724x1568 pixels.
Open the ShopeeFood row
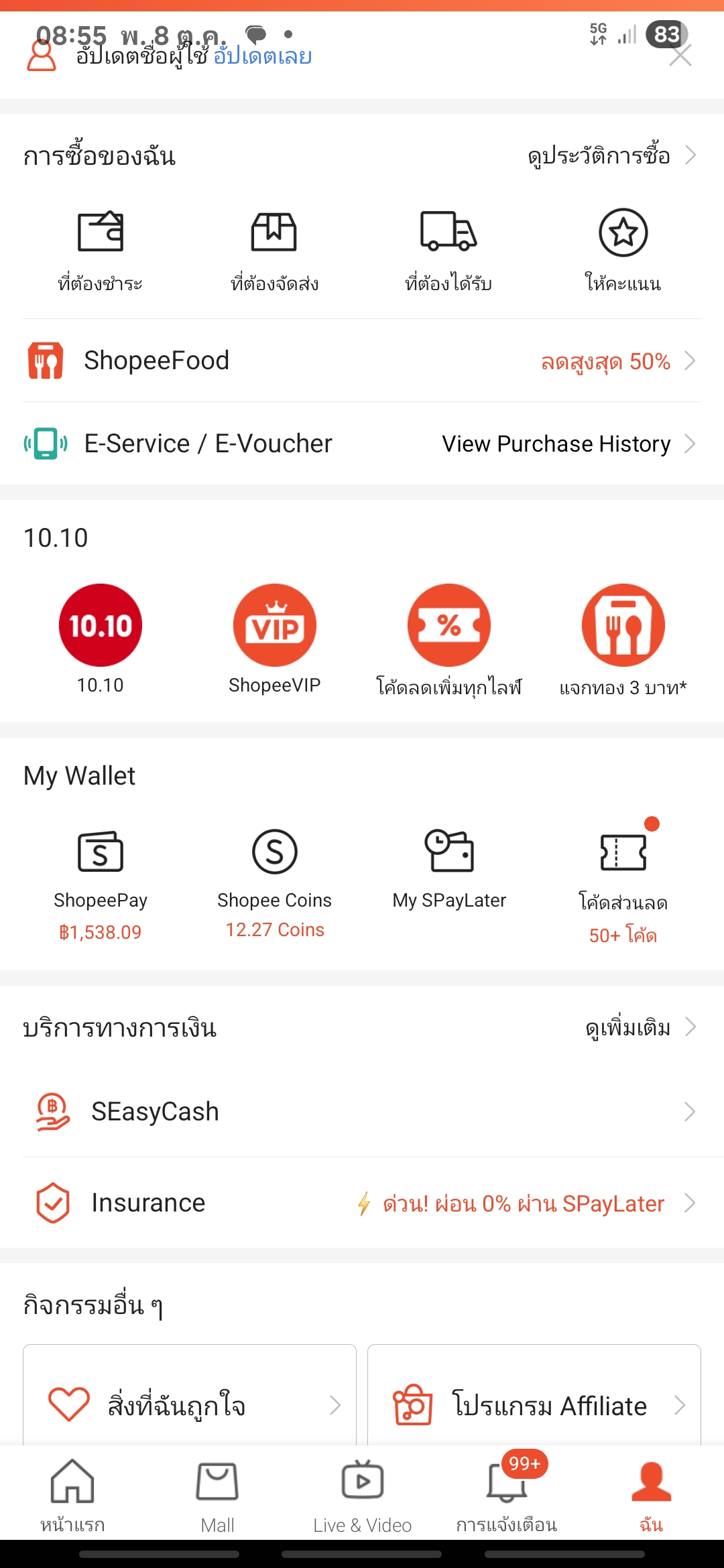point(362,361)
